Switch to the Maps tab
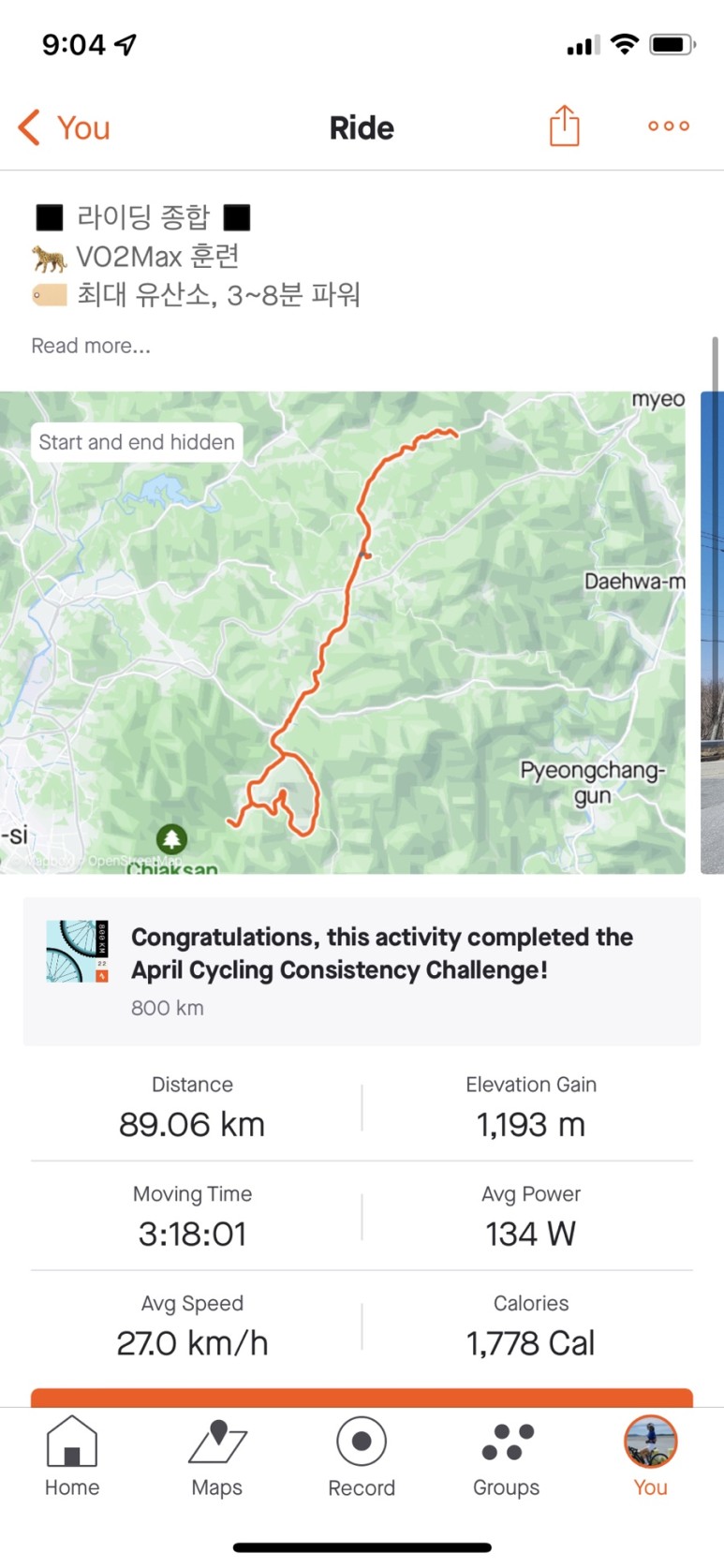 [216, 1456]
